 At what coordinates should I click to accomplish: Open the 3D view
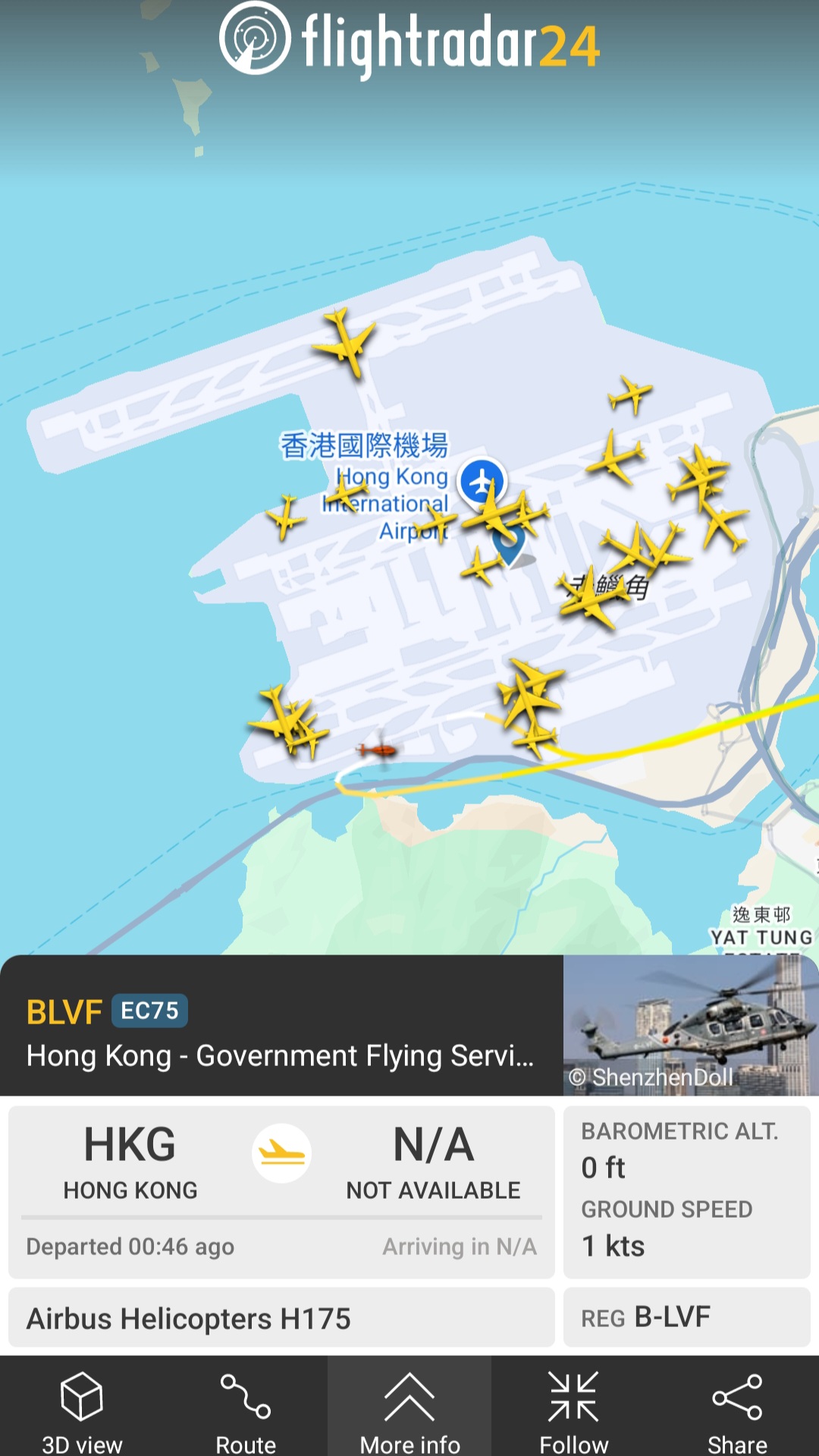(x=82, y=1409)
